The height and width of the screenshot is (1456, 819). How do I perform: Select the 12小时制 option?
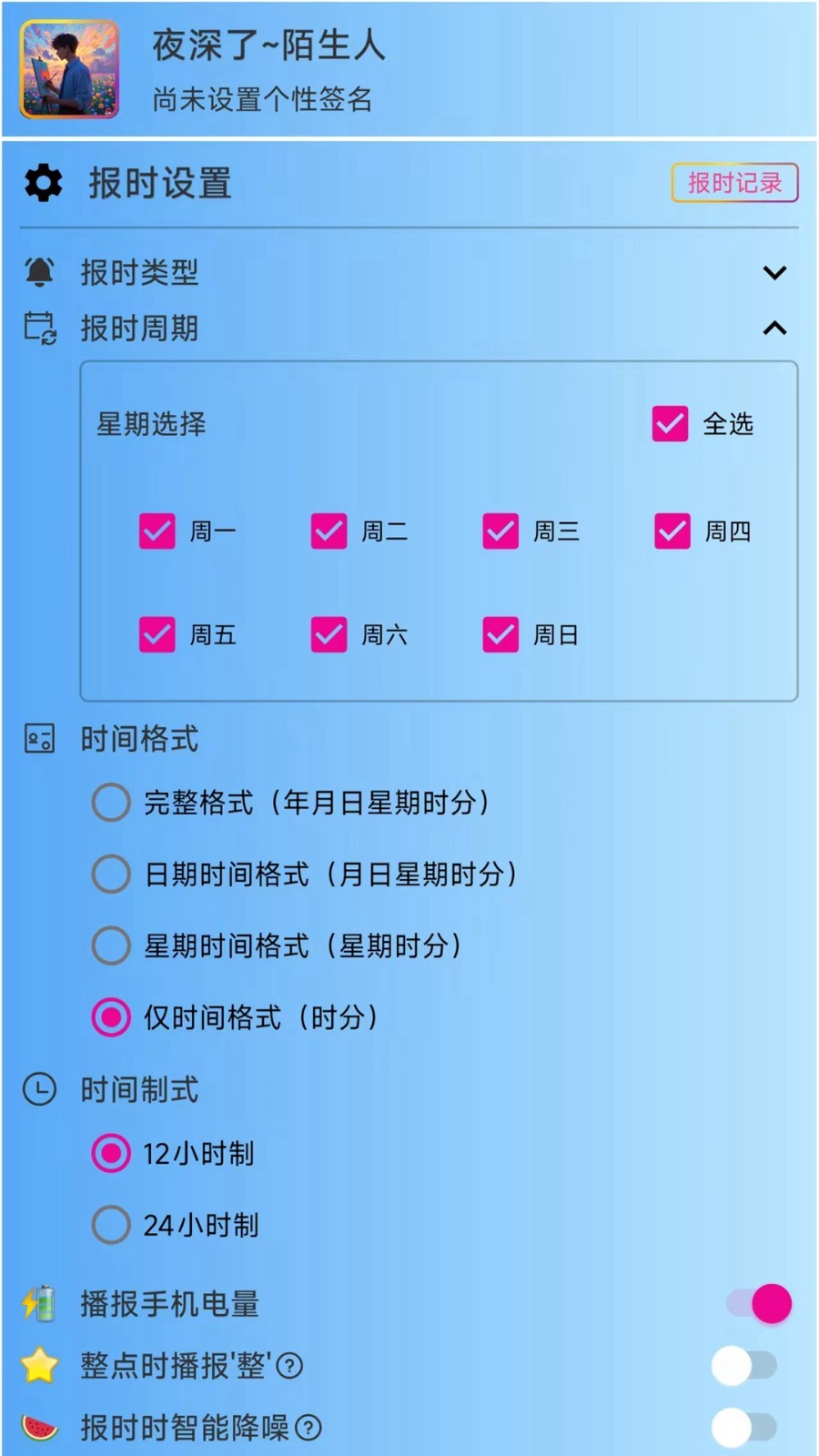pyautogui.click(x=111, y=1154)
